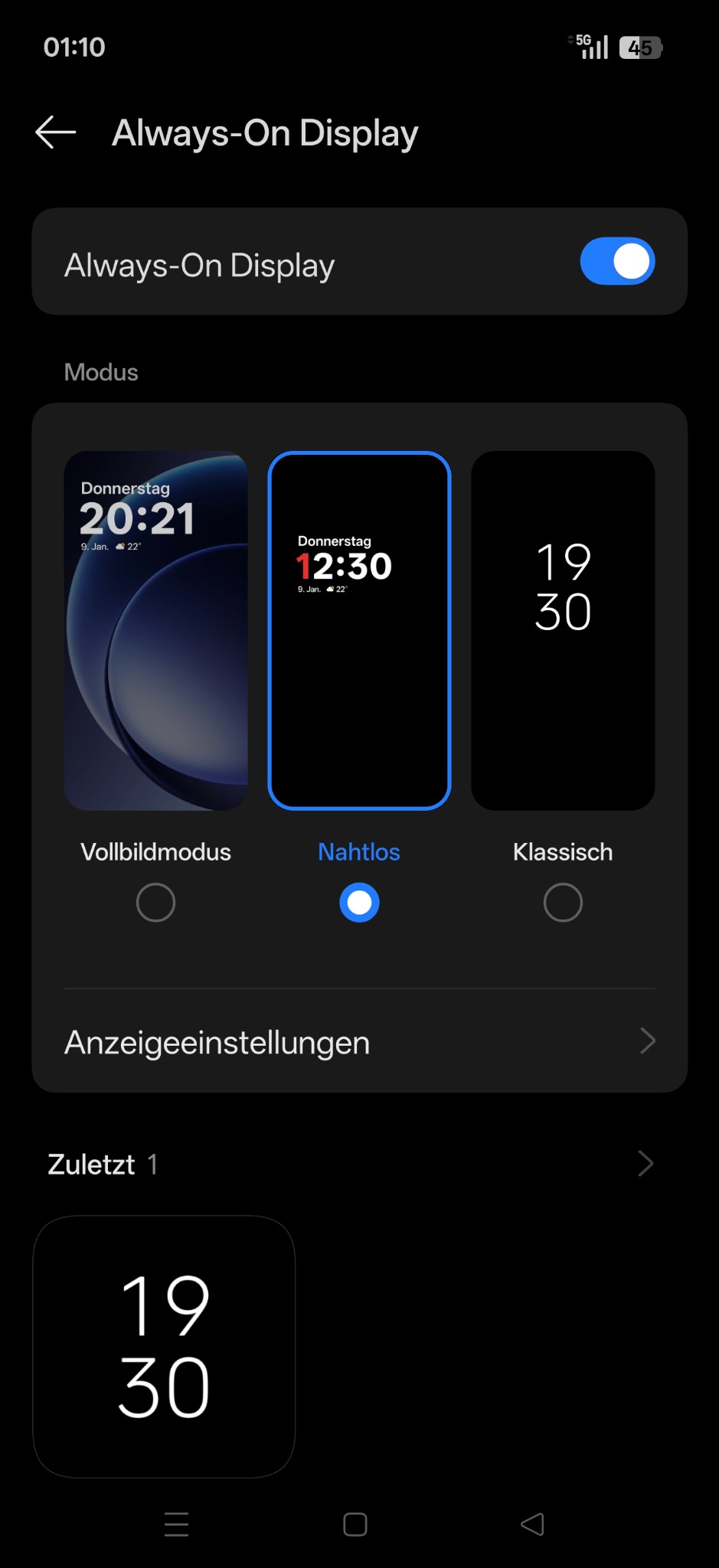Image resolution: width=719 pixels, height=1568 pixels.
Task: Choose the Klassisch radio button
Action: 563,903
